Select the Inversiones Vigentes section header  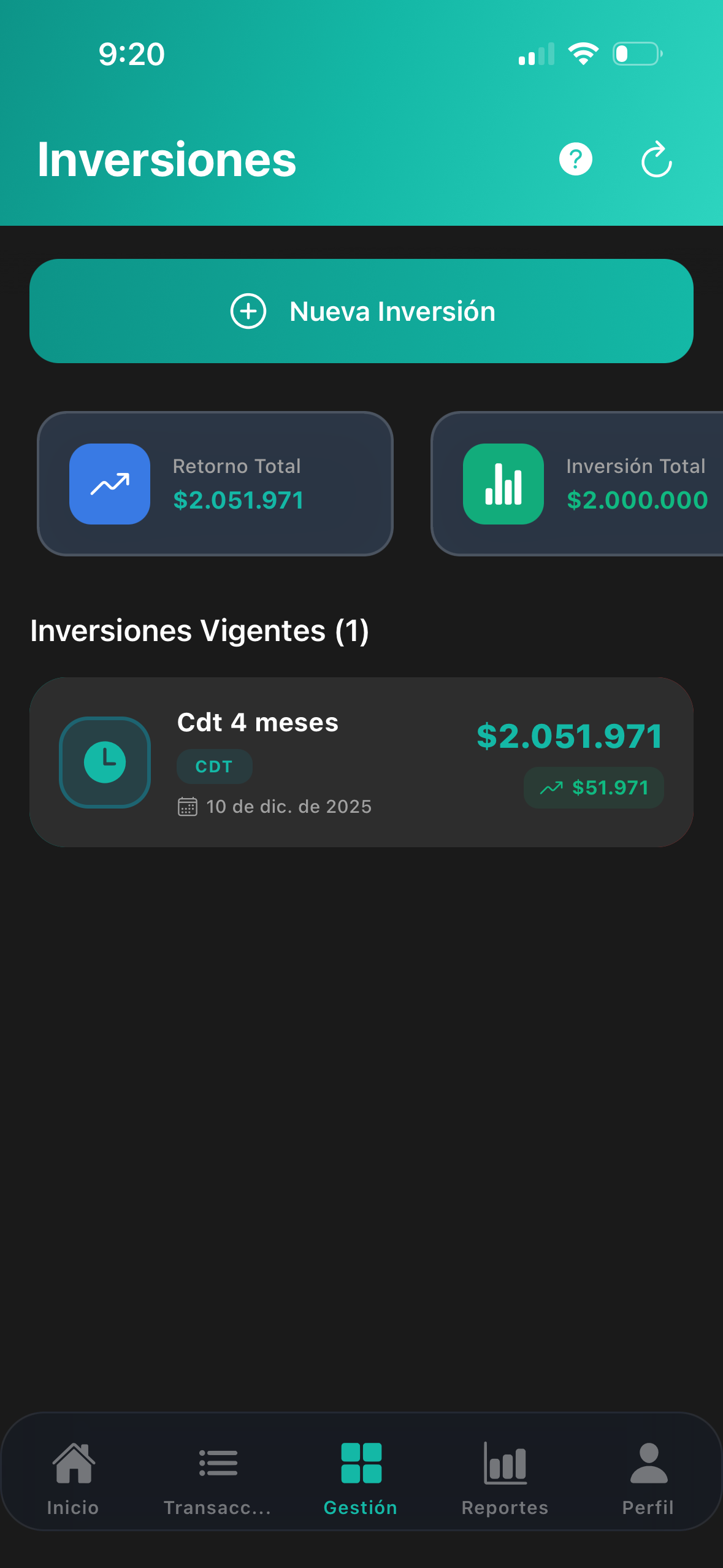click(x=200, y=631)
